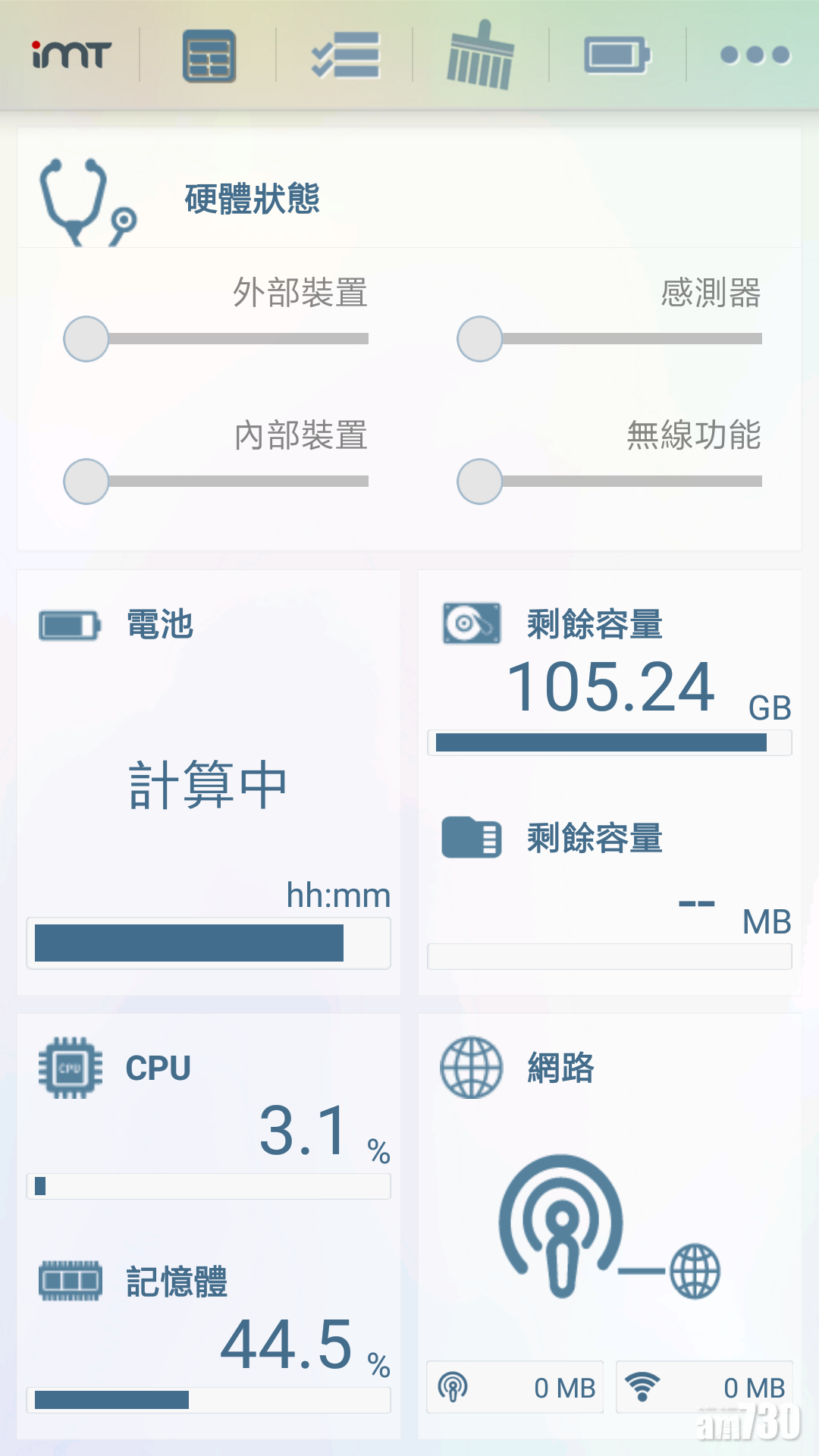Switch to the battery tab

pos(617,56)
